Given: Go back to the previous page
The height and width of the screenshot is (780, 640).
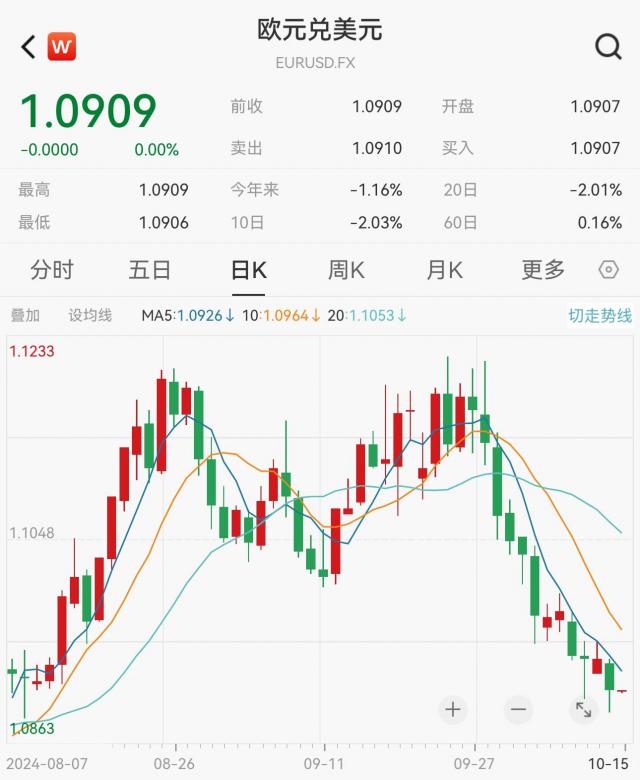Looking at the screenshot, I should pyautogui.click(x=28, y=46).
